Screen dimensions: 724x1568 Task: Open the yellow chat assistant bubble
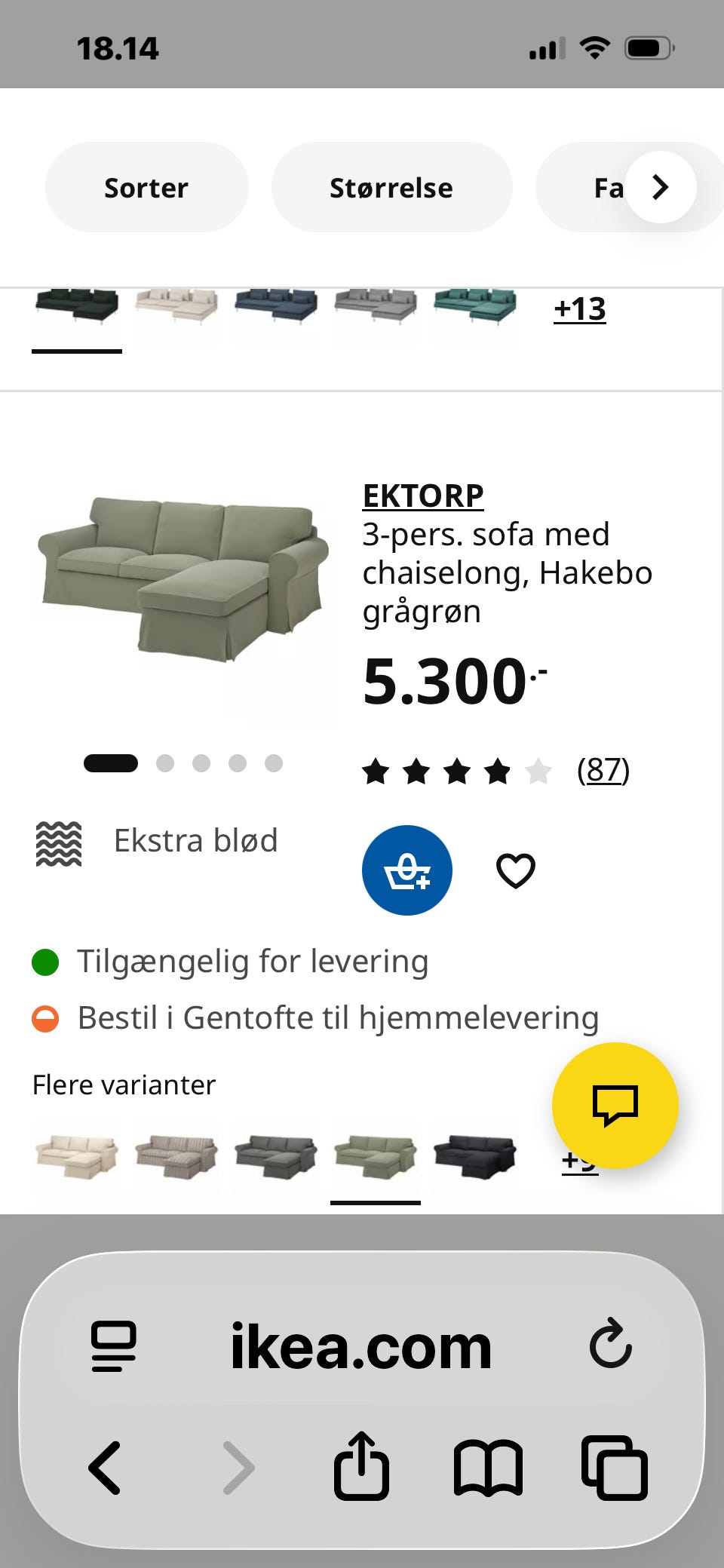coord(615,1104)
